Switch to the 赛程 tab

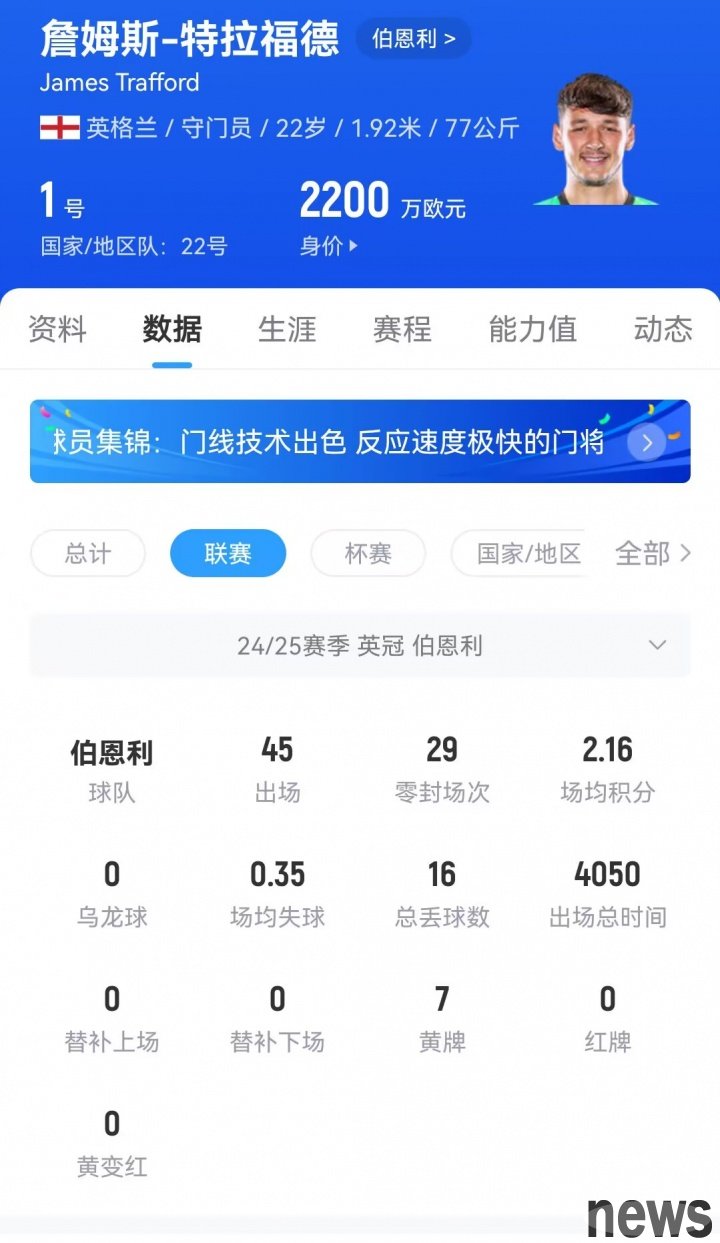(x=402, y=329)
